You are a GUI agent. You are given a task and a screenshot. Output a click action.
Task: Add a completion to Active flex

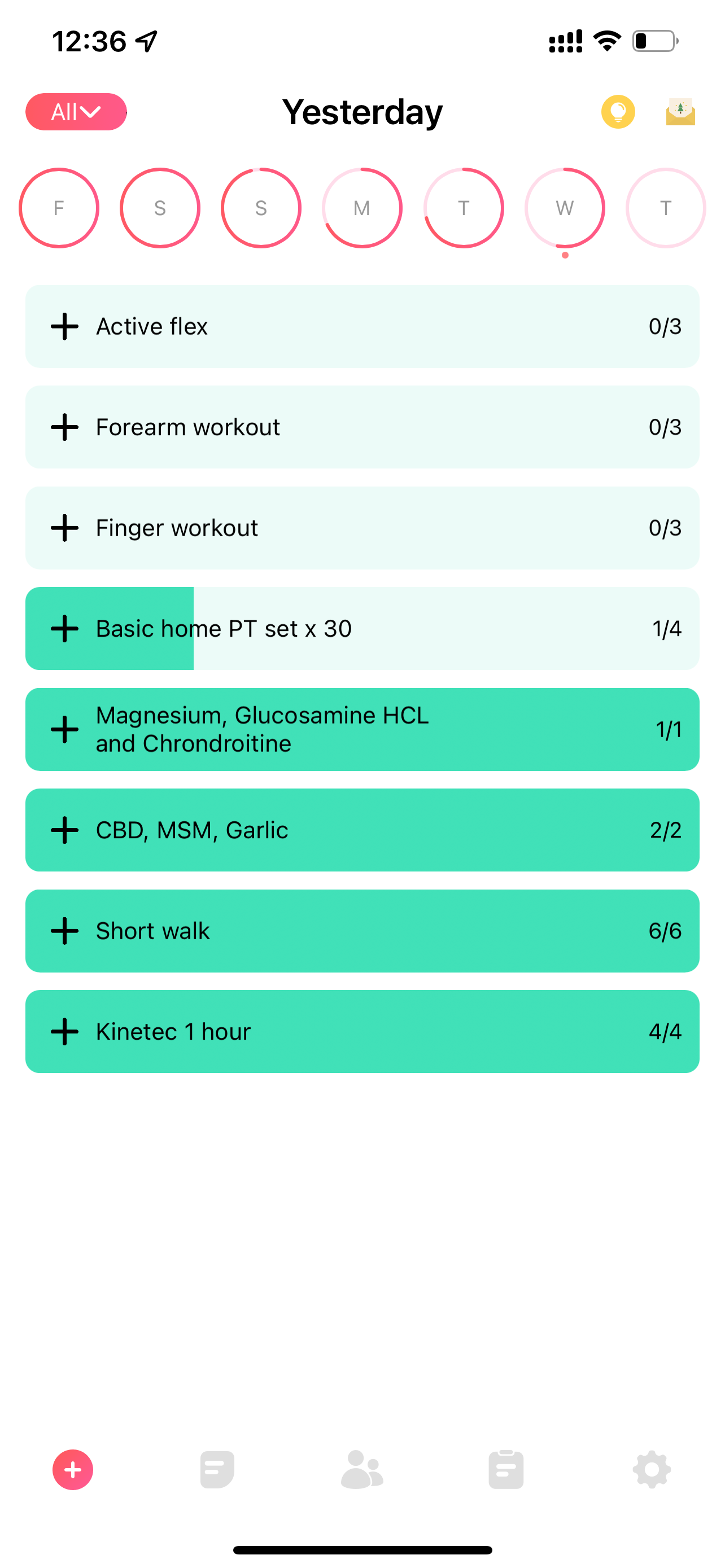click(x=64, y=327)
